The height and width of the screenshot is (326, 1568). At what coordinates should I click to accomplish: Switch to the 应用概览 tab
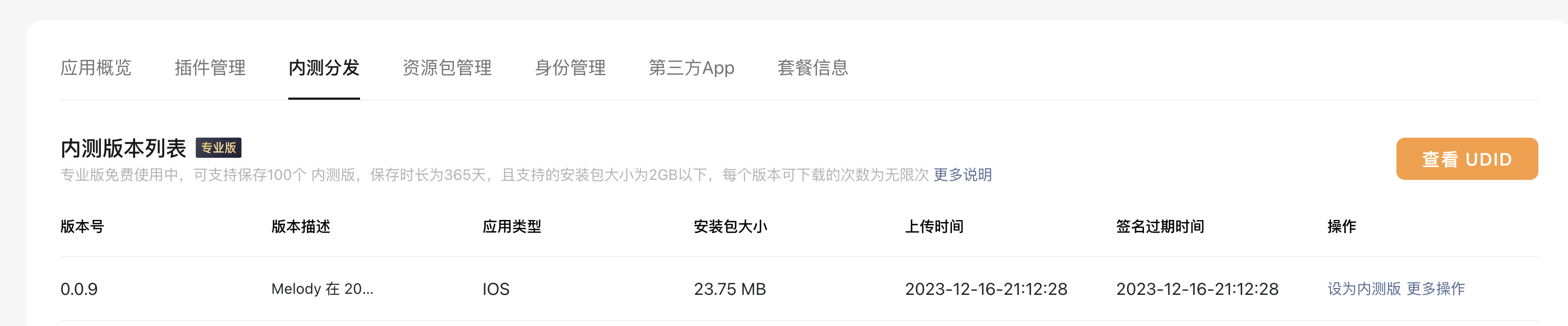96,68
